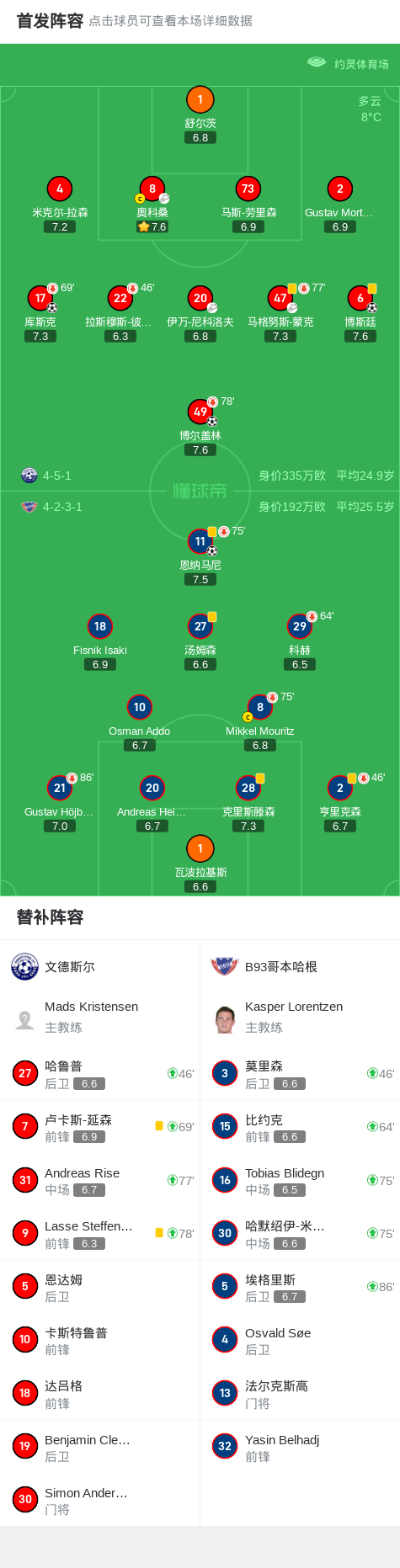Tap 恩纳马尼 number 11 on pitch

click(x=200, y=556)
